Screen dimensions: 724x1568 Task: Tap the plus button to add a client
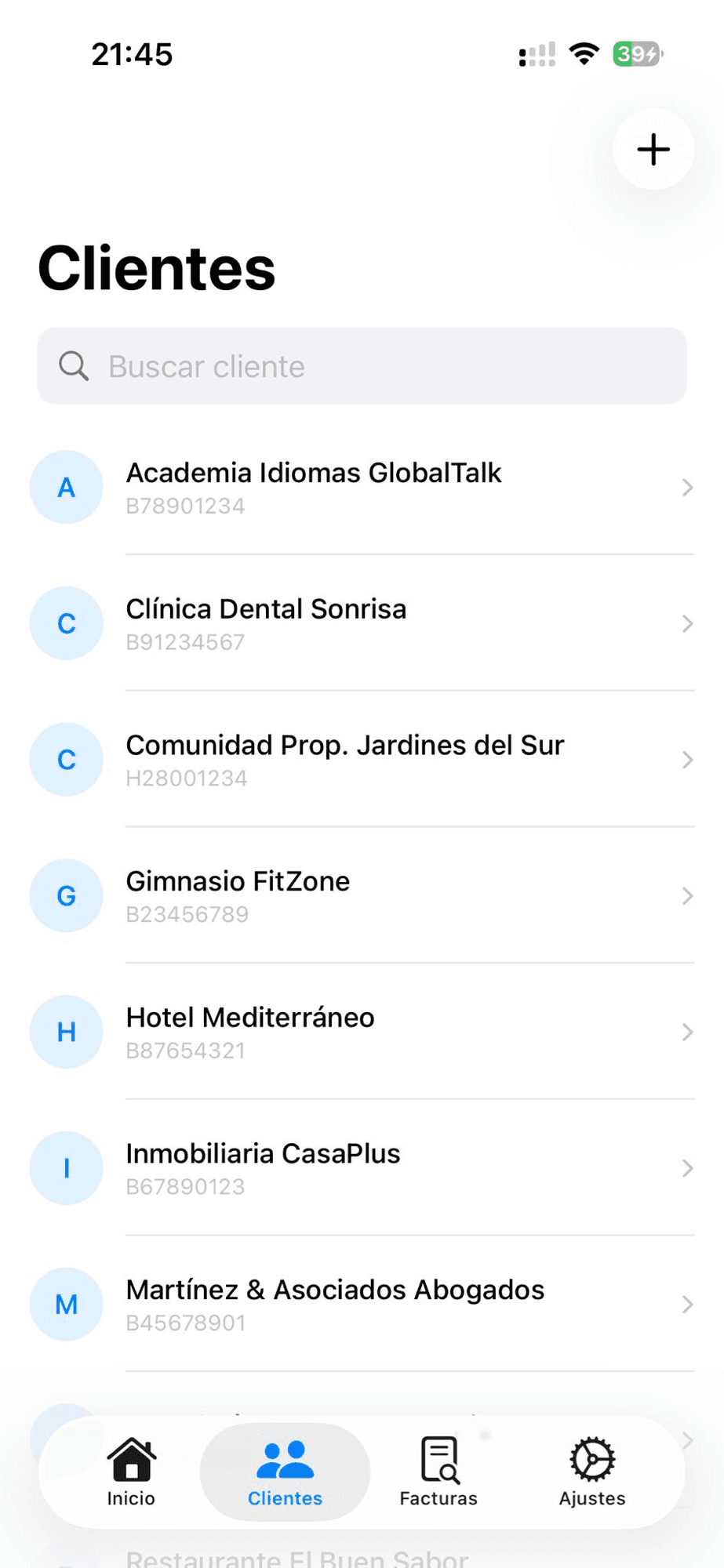[653, 149]
